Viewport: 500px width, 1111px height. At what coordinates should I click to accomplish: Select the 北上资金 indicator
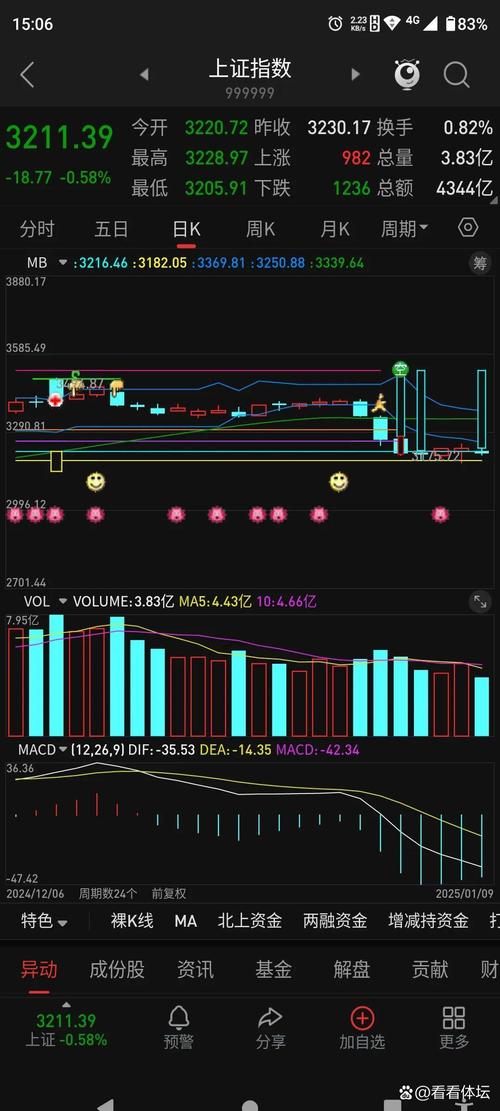coord(250,920)
